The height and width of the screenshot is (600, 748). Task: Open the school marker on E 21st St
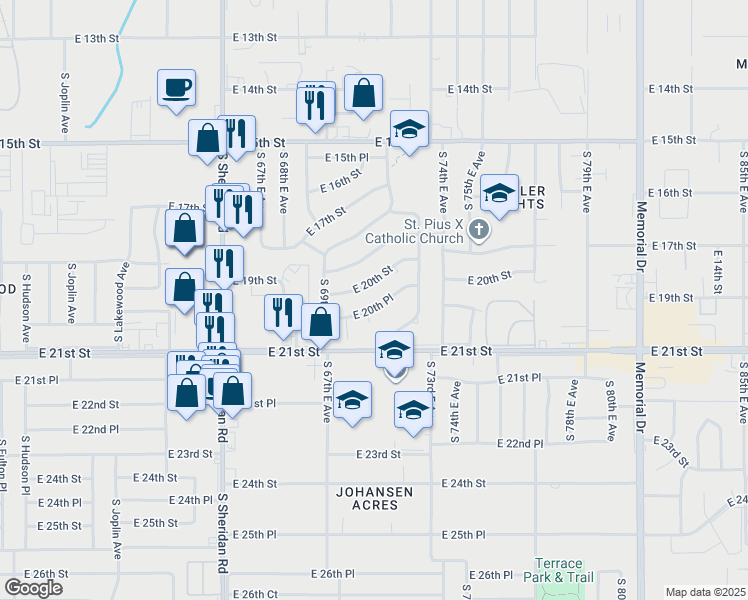tap(395, 351)
